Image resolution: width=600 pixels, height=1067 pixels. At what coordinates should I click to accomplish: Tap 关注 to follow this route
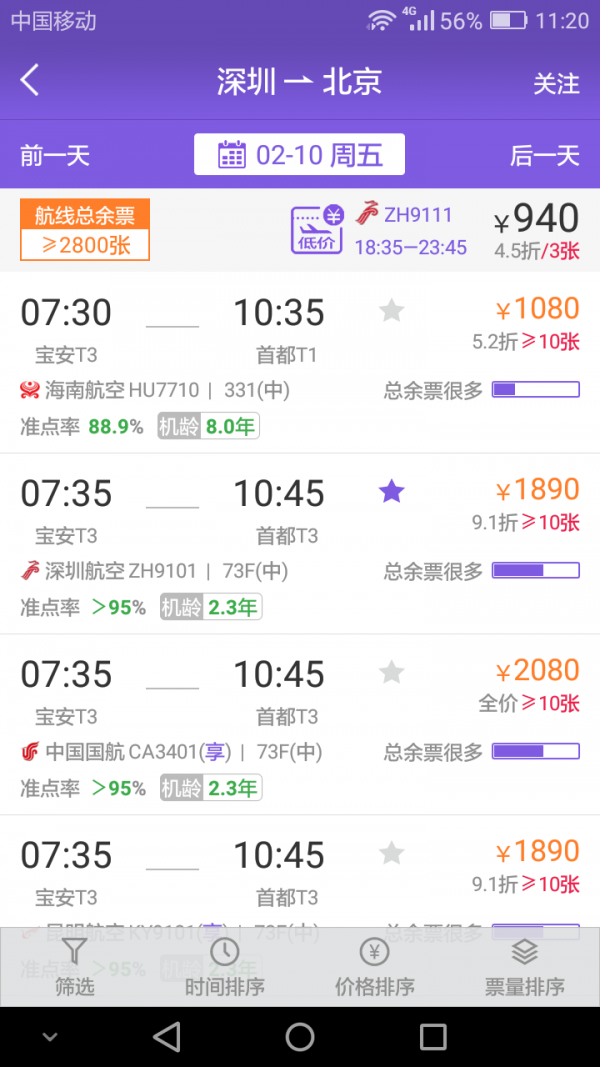556,83
